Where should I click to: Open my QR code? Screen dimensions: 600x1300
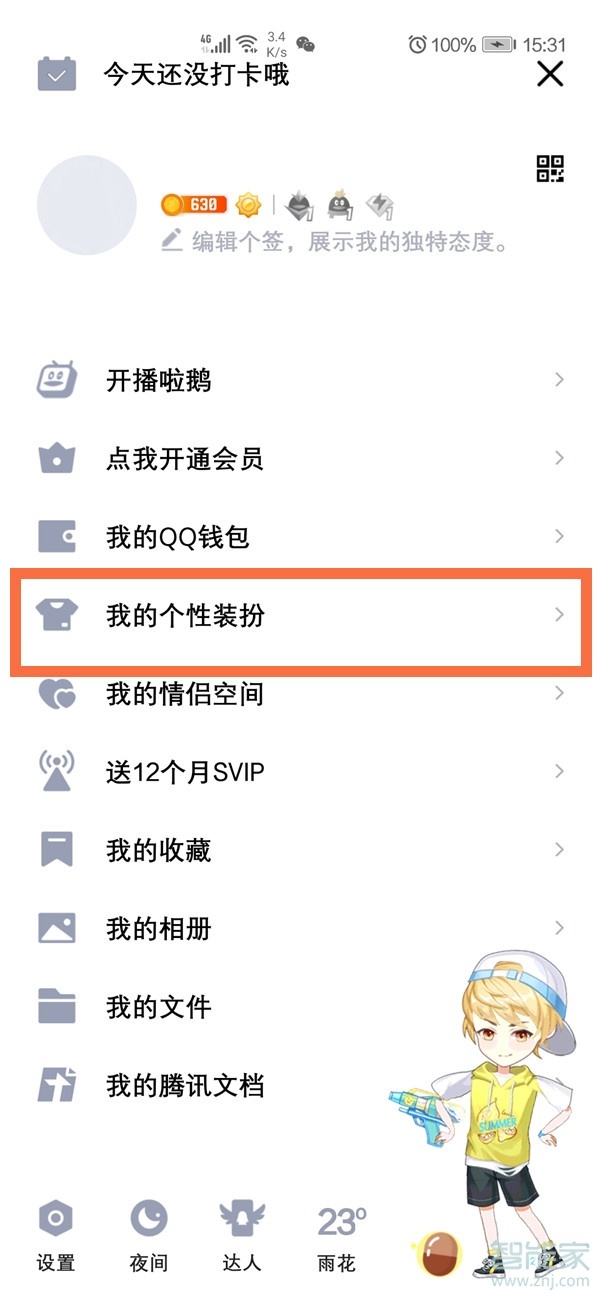[550, 169]
